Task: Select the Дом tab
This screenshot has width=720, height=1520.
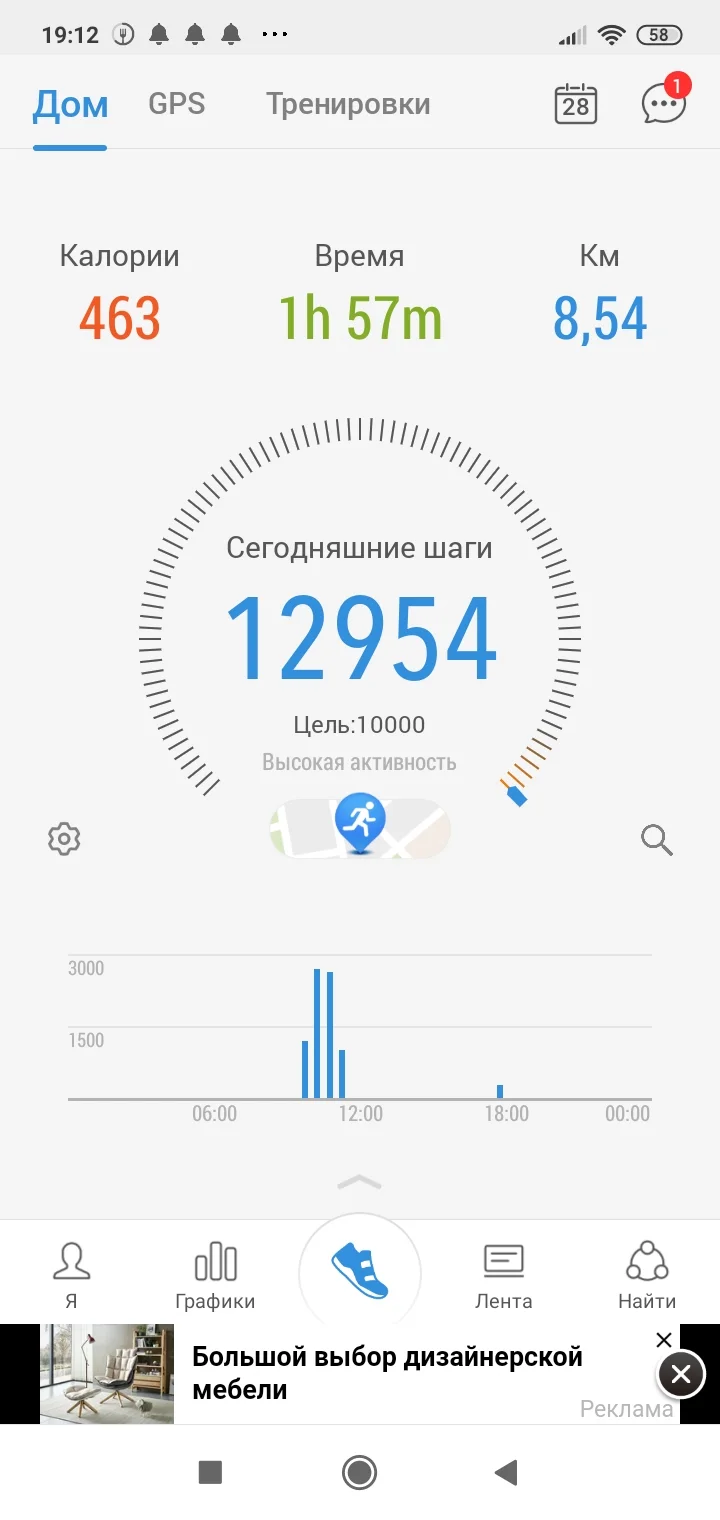Action: pyautogui.click(x=70, y=105)
